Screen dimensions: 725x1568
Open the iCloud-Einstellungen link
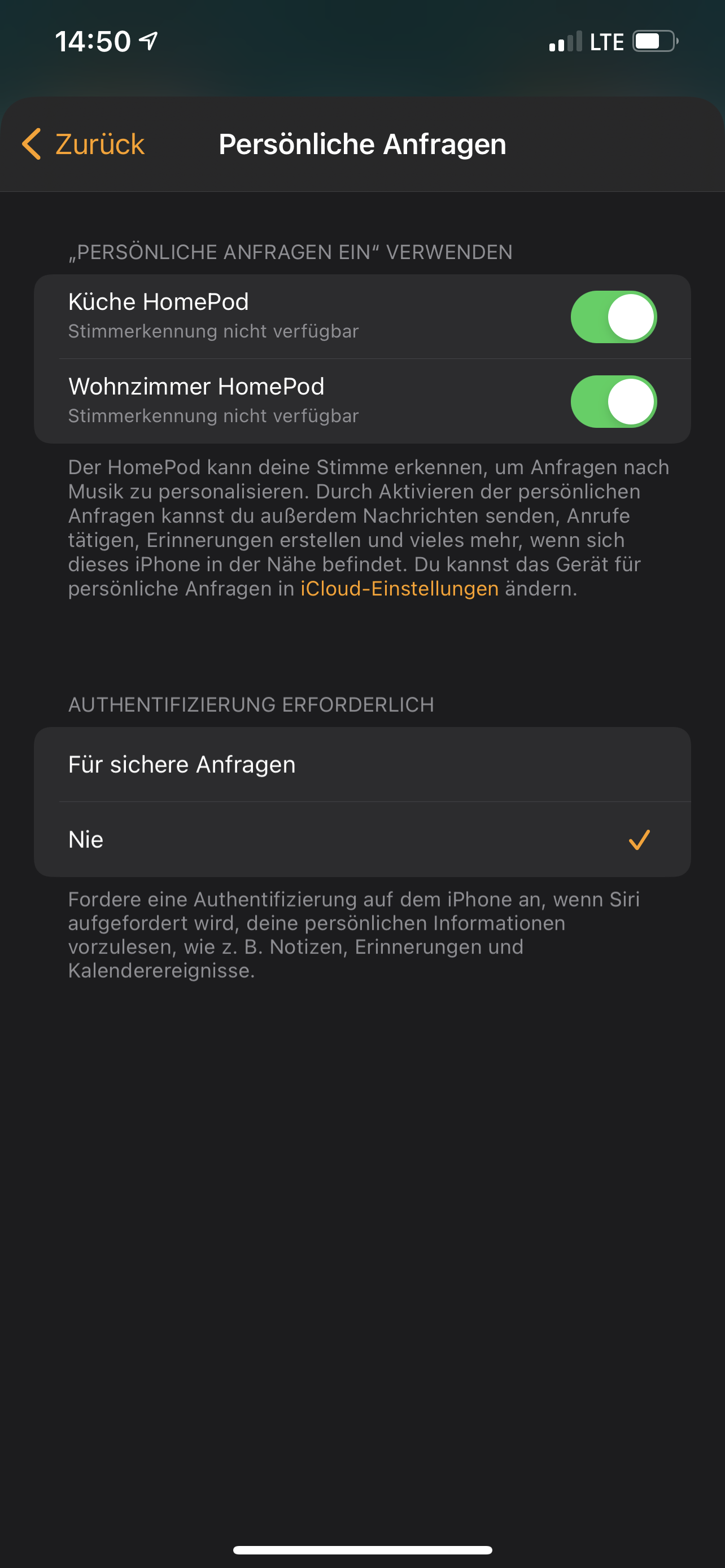click(x=399, y=589)
